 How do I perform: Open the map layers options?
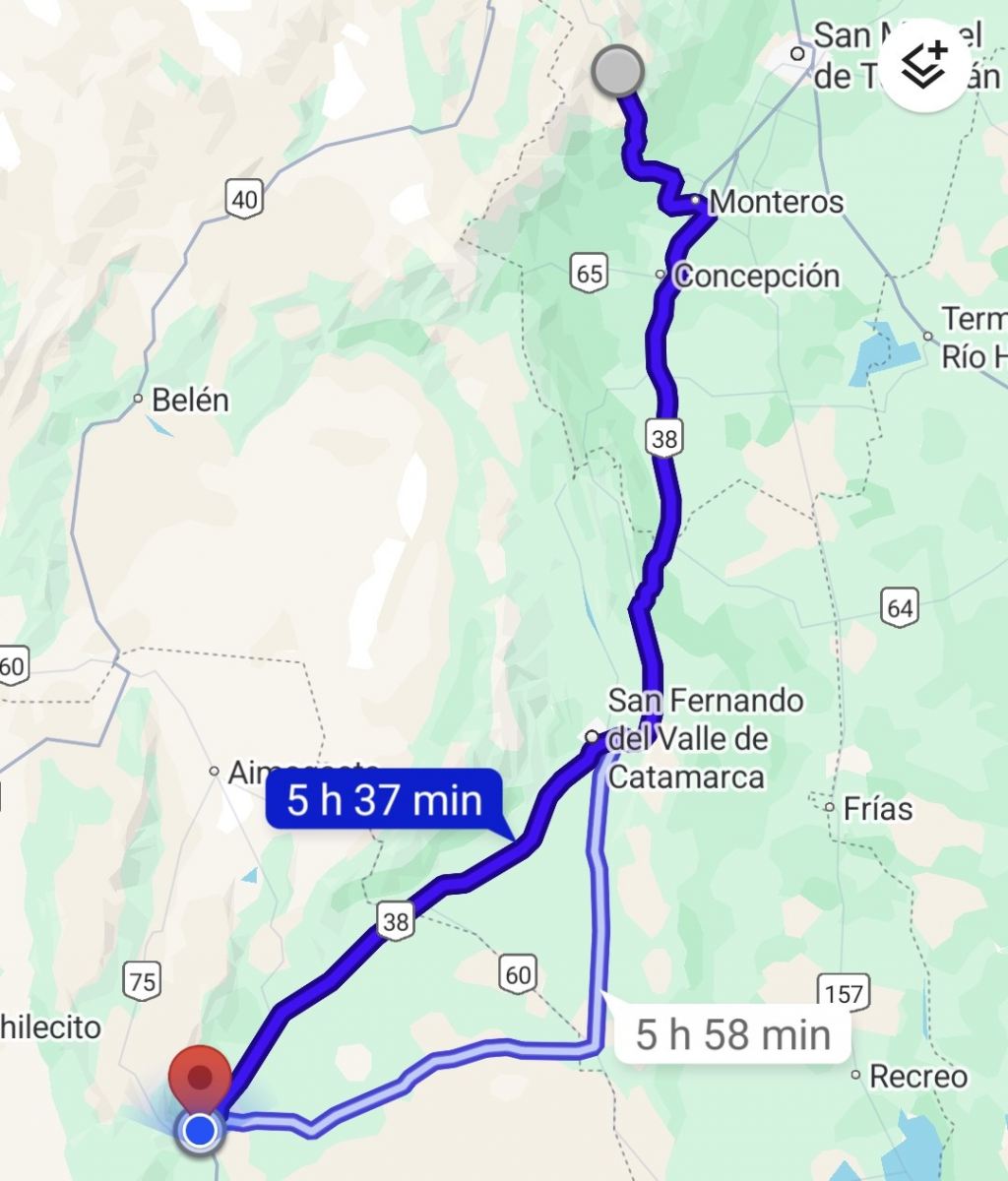click(x=924, y=66)
